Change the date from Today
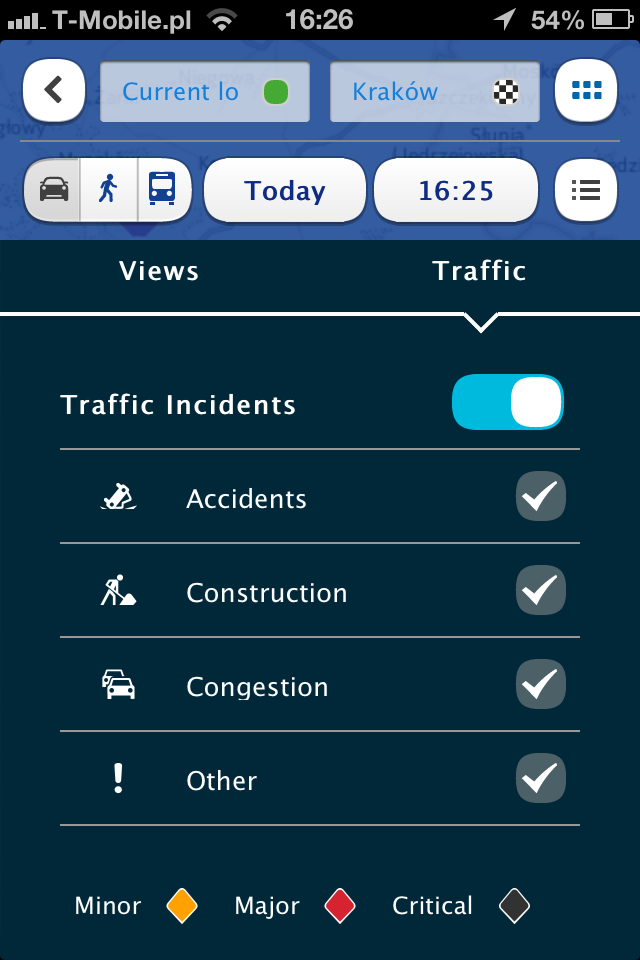Screen dimensions: 640x960 [285, 190]
